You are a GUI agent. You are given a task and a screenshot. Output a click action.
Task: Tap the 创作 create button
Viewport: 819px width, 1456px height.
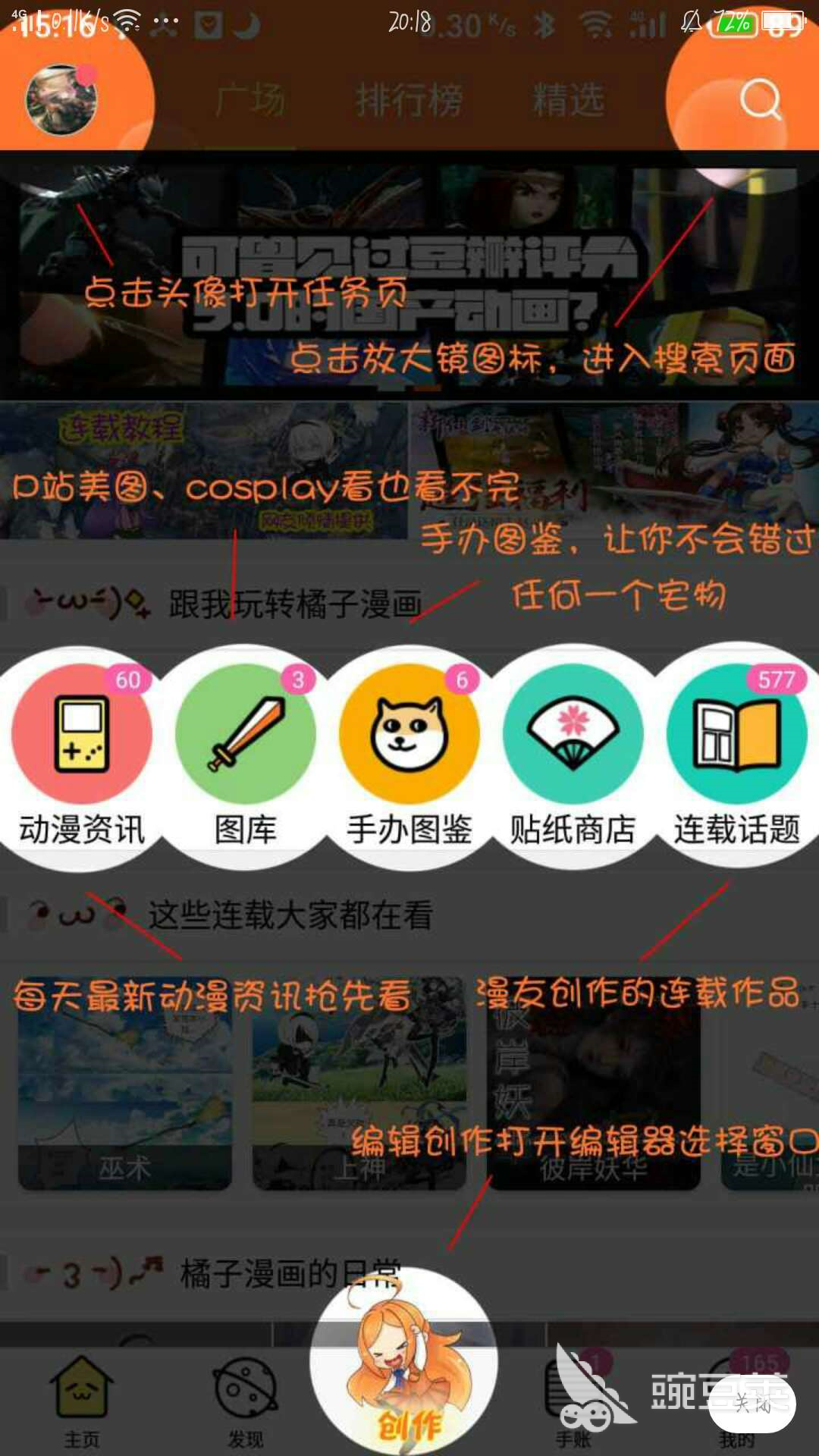pyautogui.click(x=406, y=1361)
